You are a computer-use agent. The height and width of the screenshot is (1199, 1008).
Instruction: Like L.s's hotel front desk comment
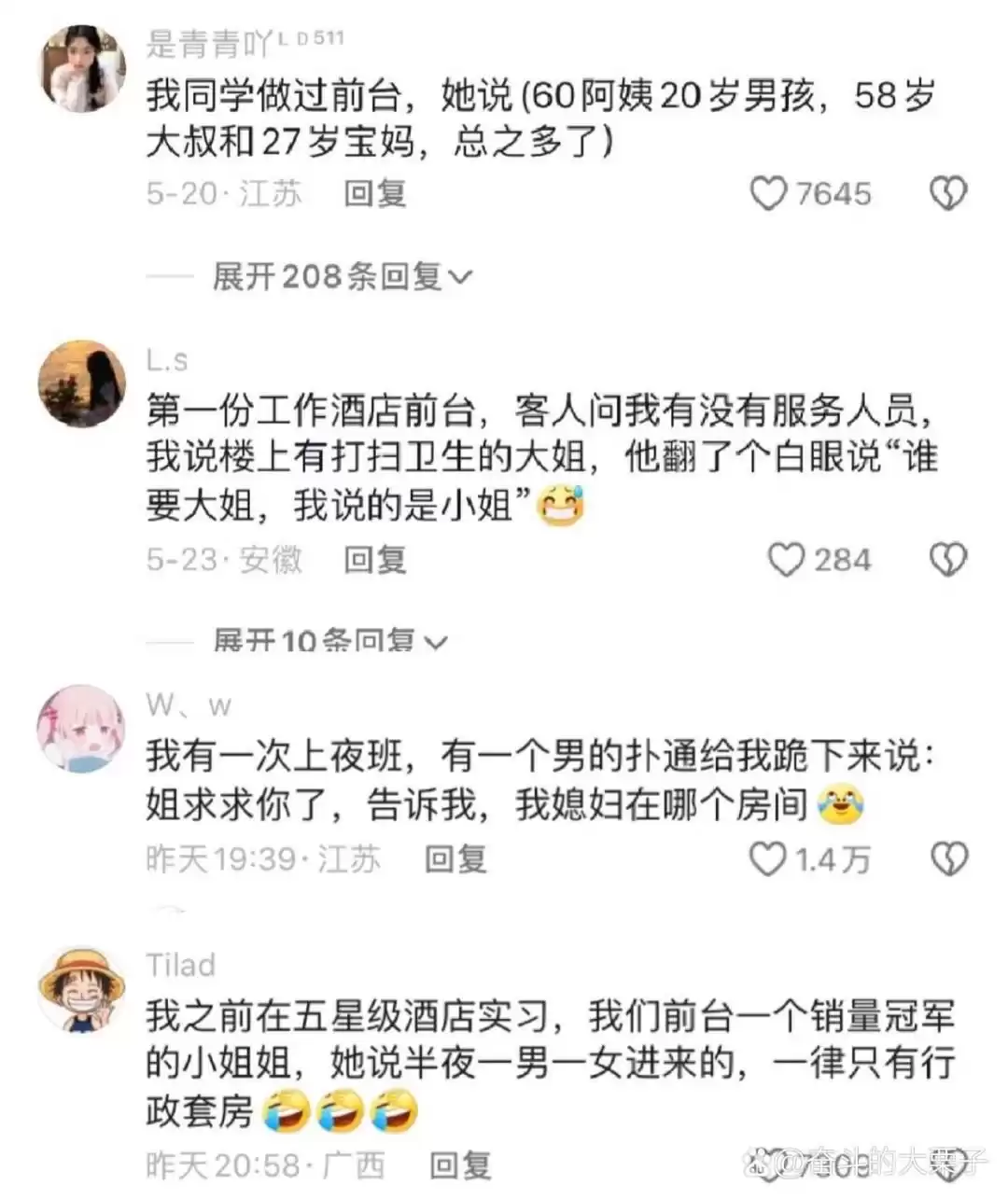pos(786,560)
